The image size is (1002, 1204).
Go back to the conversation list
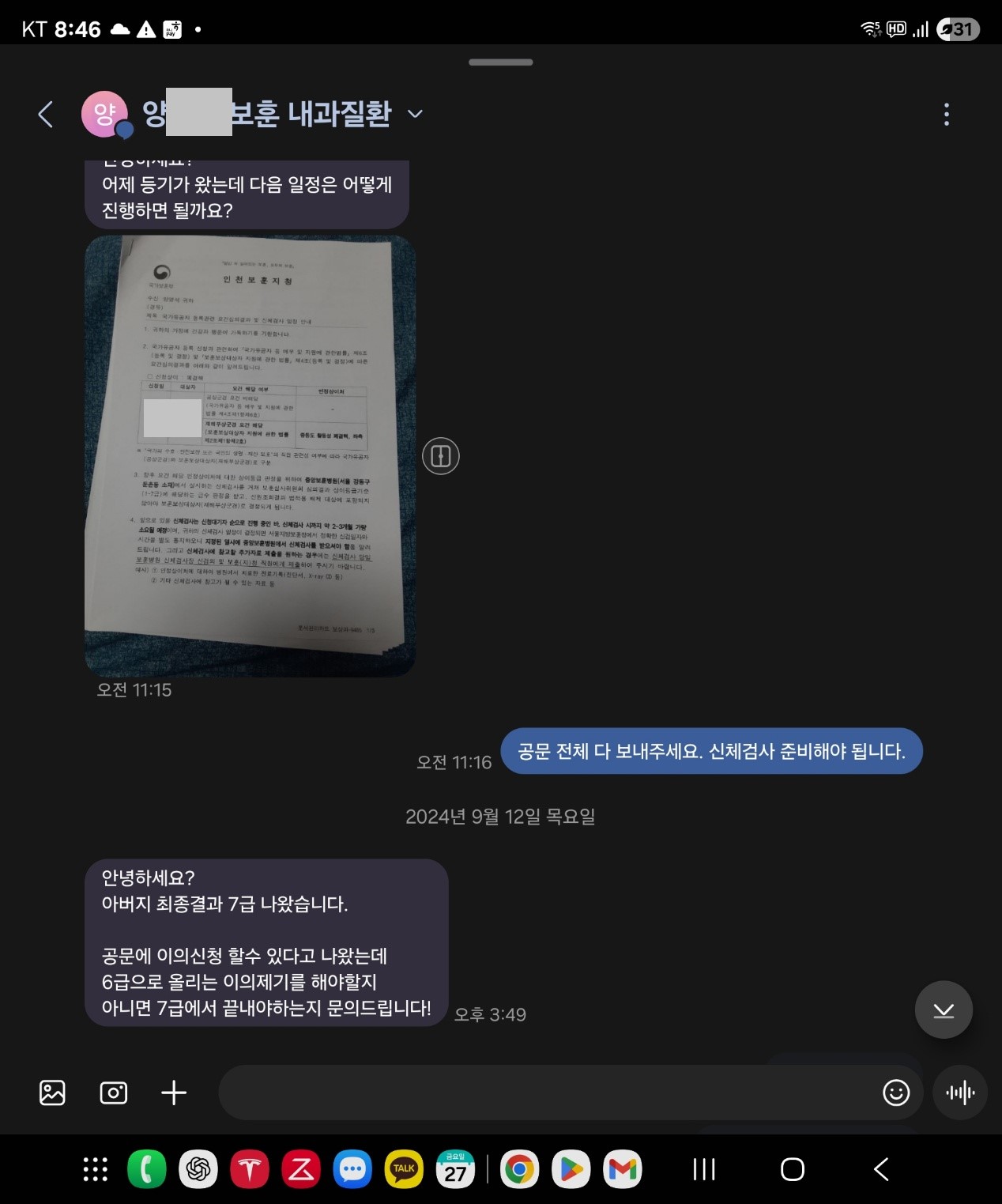tap(46, 115)
